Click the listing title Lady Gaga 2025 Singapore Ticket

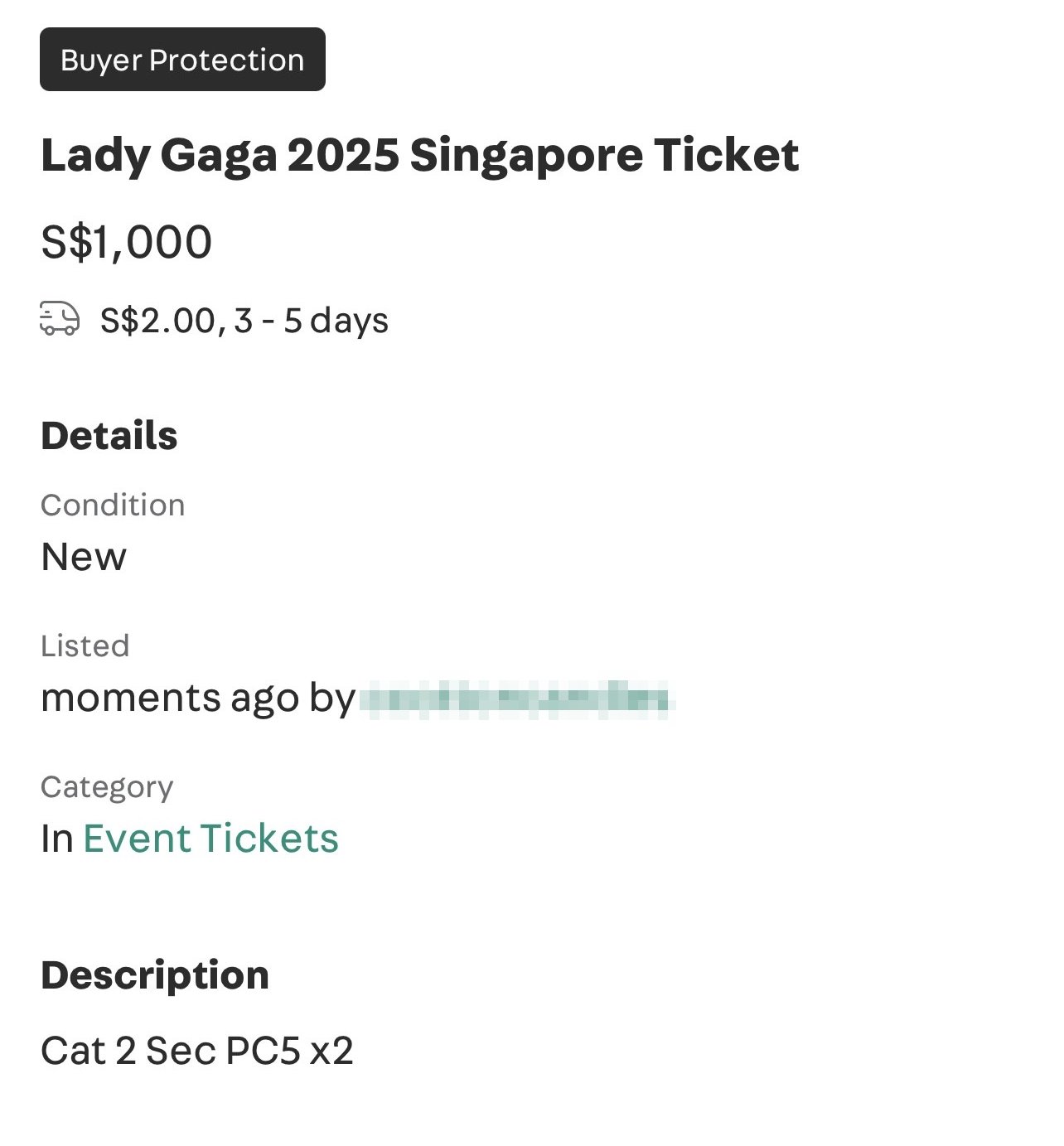click(421, 155)
